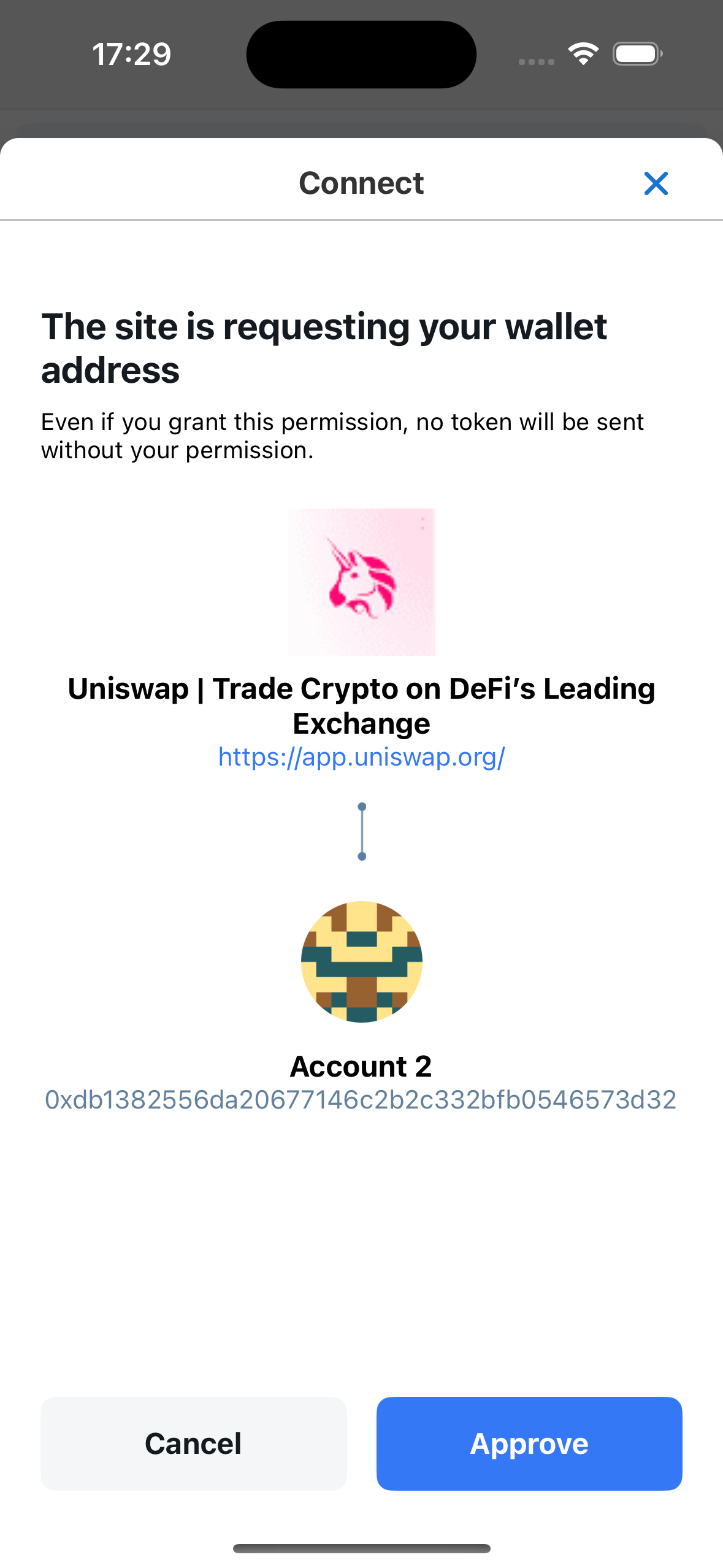Open the app.uniswap.org link
The image size is (723, 1568).
click(361, 757)
